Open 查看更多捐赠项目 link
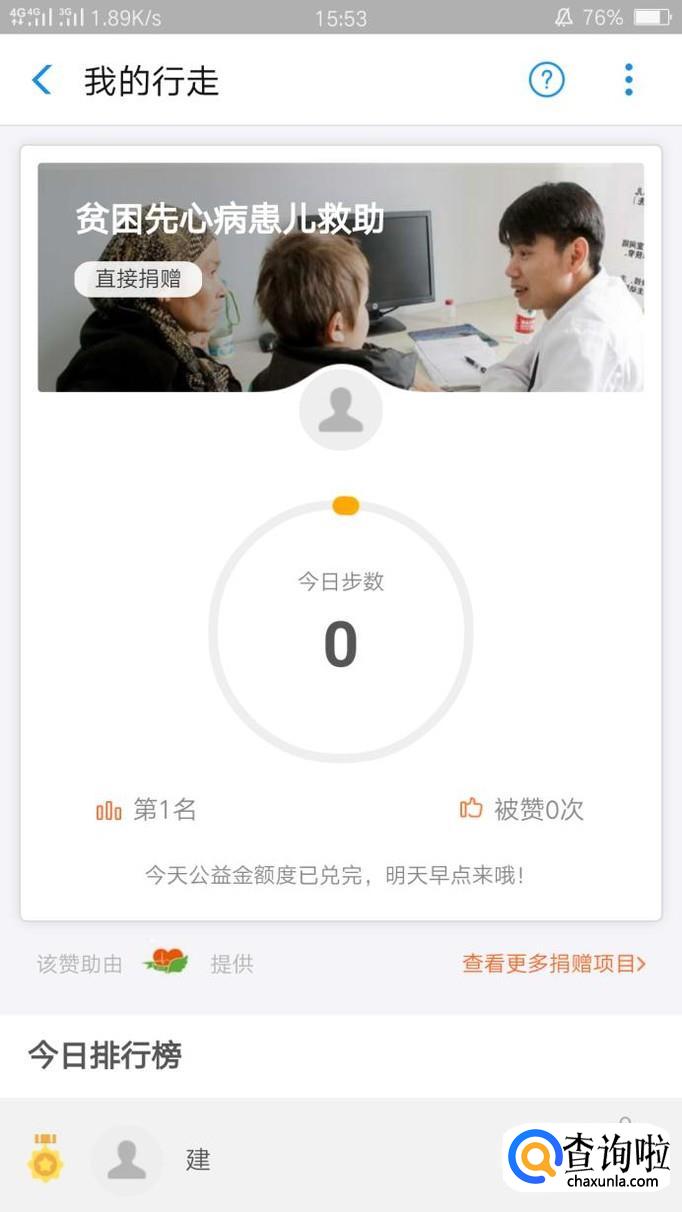Screen dimensions: 682x1212 coord(554,964)
